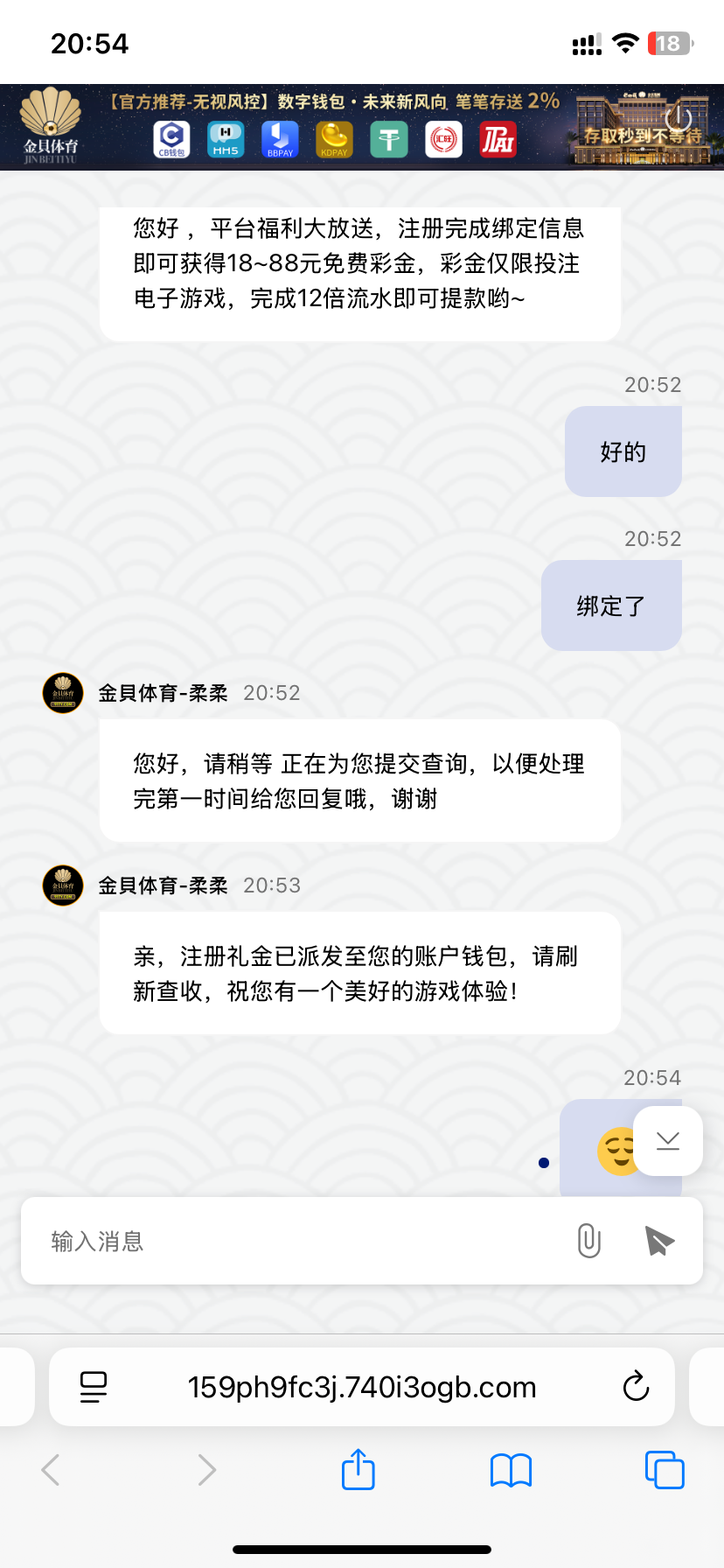The height and width of the screenshot is (1568, 724).
Task: Send the message with the arrow icon
Action: [x=658, y=1241]
